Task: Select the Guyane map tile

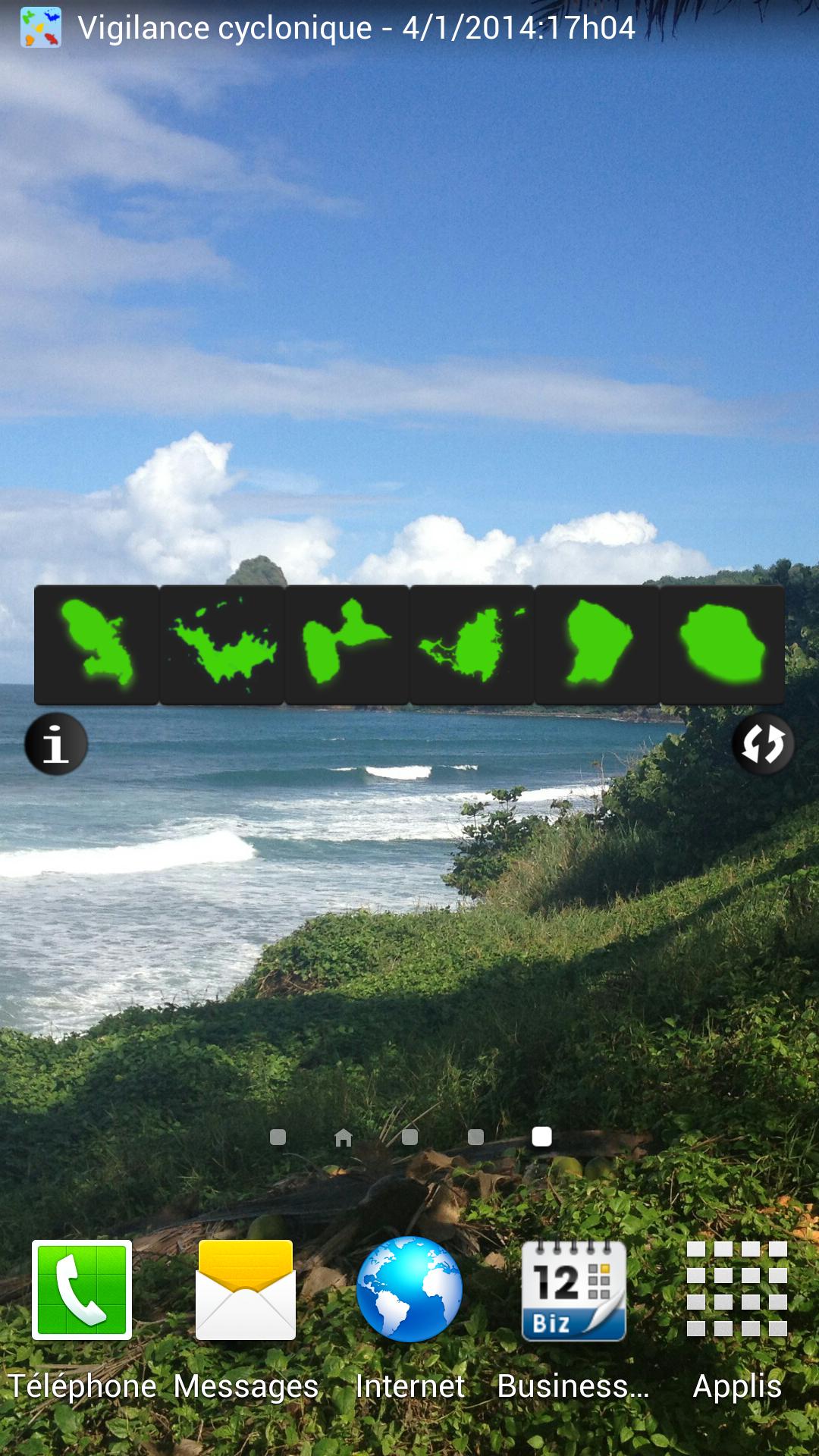Action: tap(597, 645)
